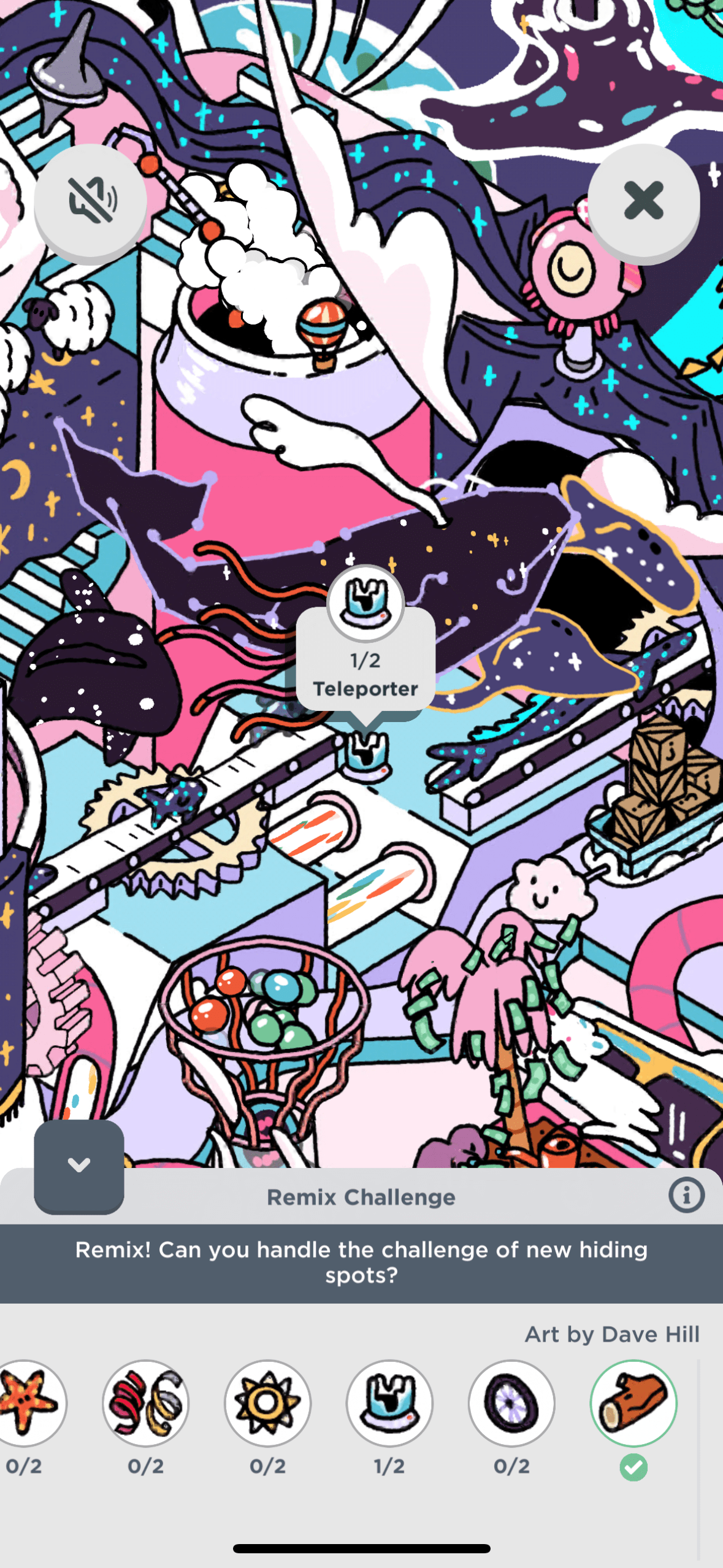The height and width of the screenshot is (1568, 723).
Task: Select the party streamers item
Action: pyautogui.click(x=145, y=1402)
